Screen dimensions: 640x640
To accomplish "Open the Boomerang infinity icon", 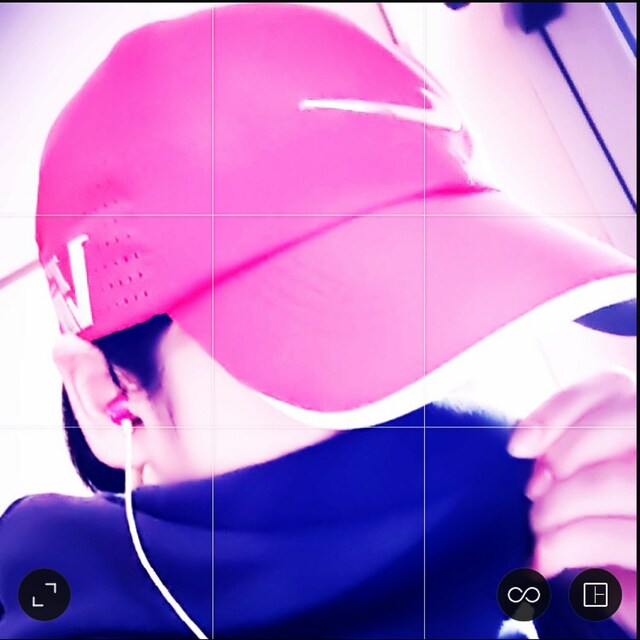I will [x=523, y=595].
